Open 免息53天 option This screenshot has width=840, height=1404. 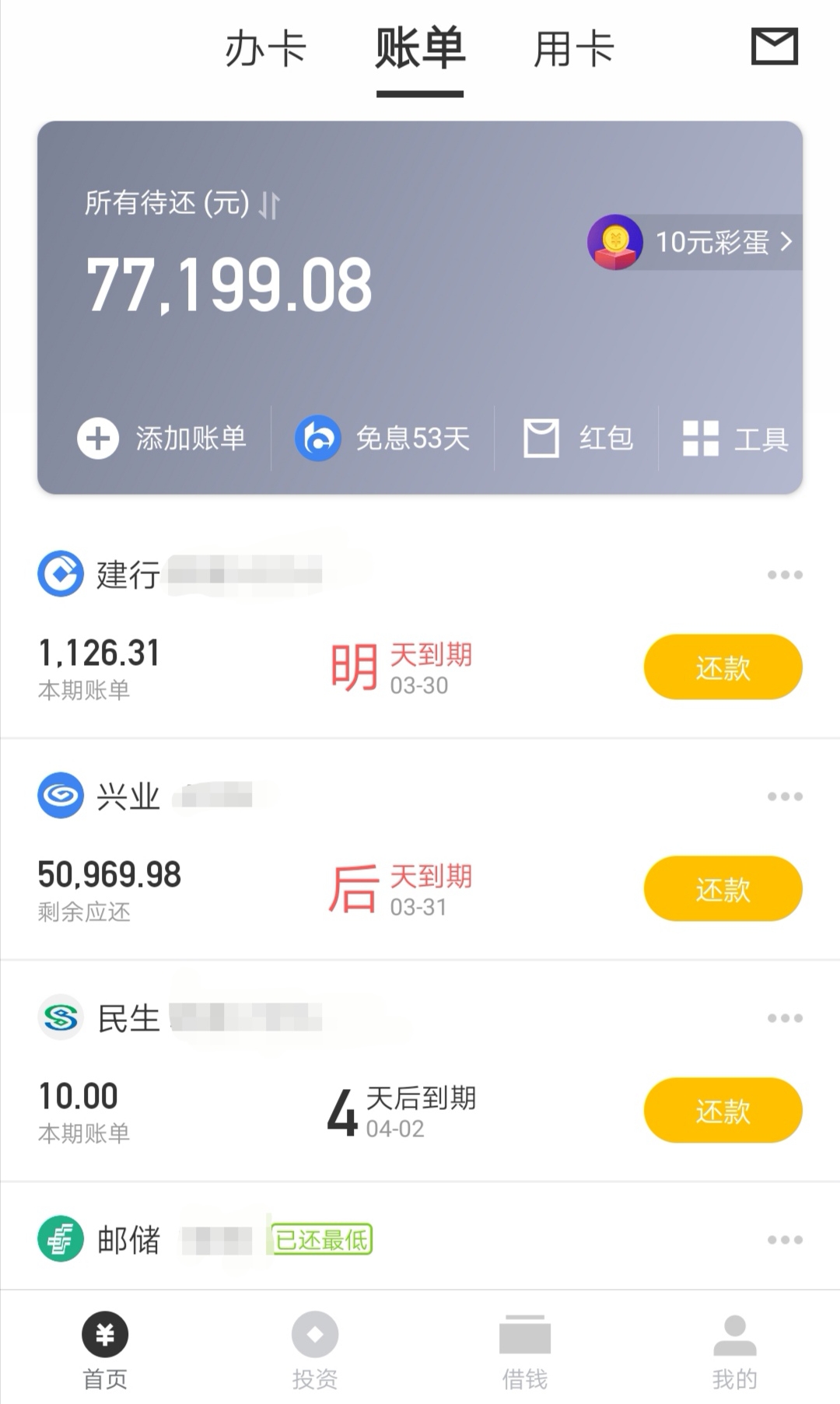(x=382, y=438)
